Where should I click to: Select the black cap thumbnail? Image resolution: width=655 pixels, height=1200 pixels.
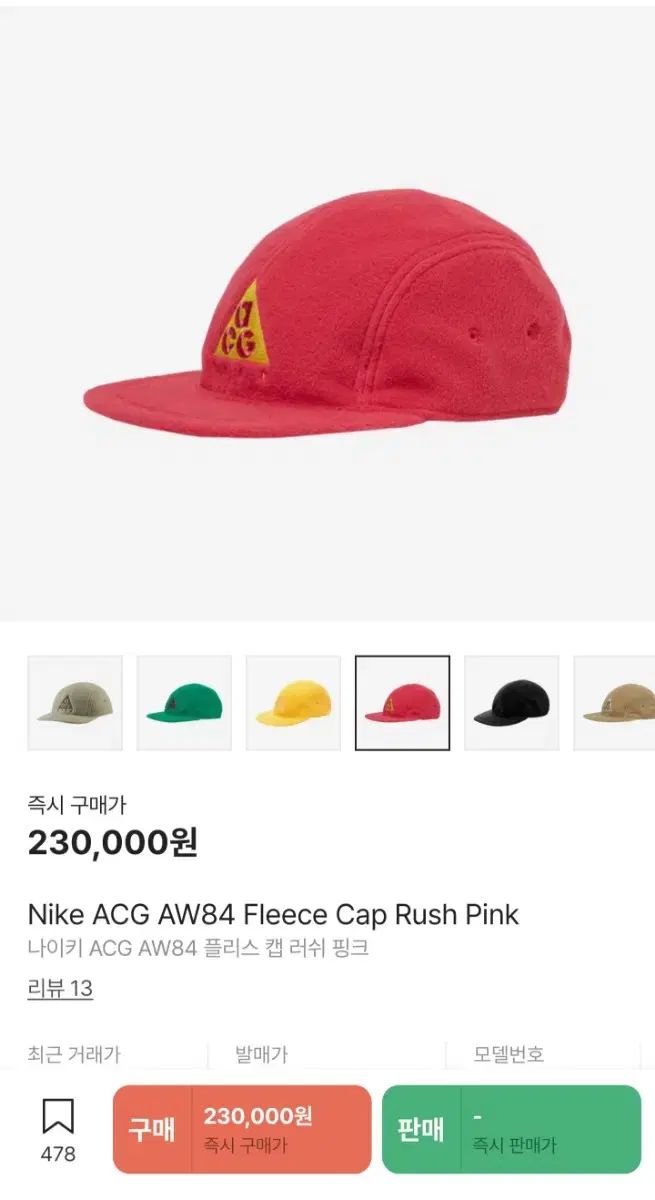pos(511,703)
